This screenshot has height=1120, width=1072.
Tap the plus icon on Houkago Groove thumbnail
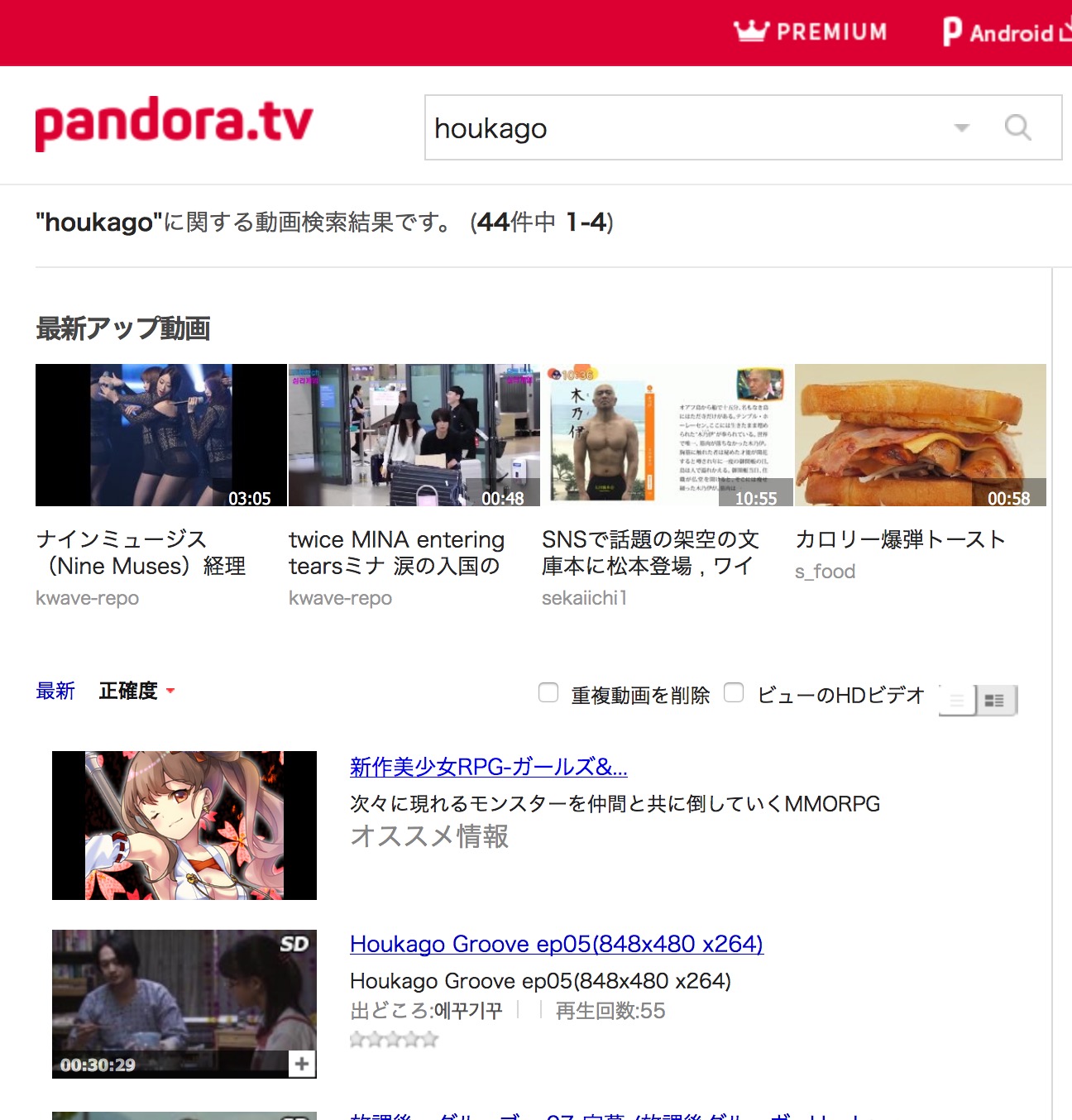click(x=302, y=1064)
